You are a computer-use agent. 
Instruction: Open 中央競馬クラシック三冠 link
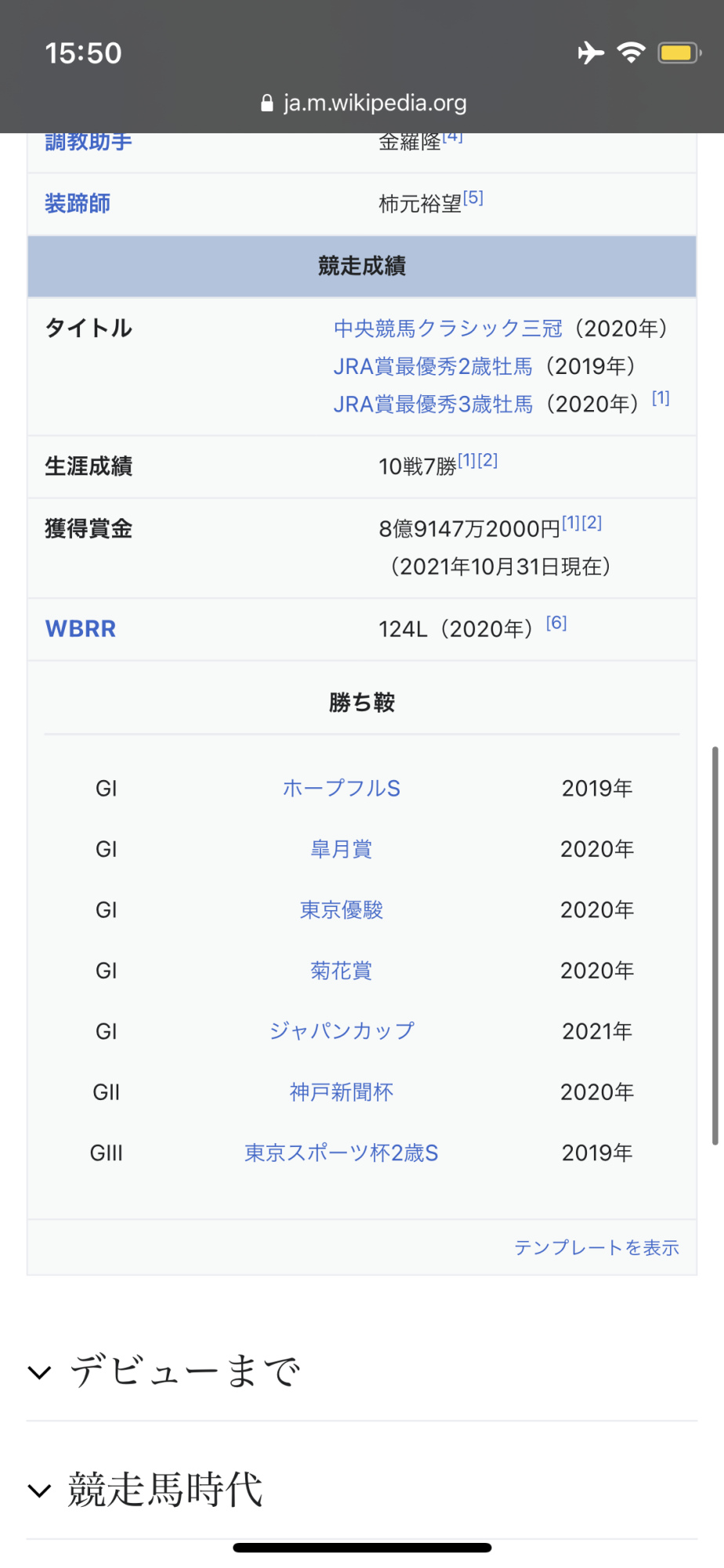448,328
